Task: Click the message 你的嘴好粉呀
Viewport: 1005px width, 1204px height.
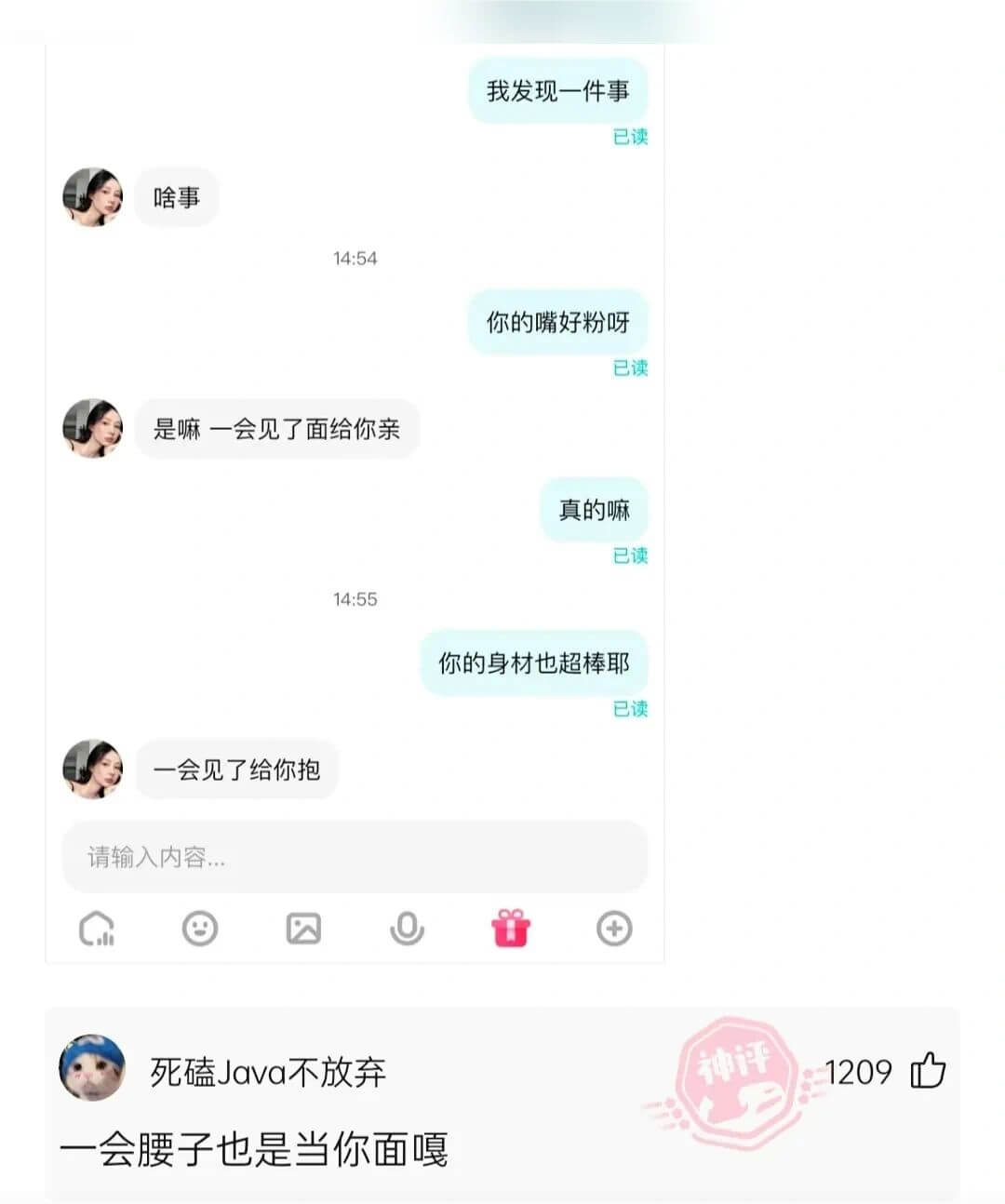Action: (556, 321)
